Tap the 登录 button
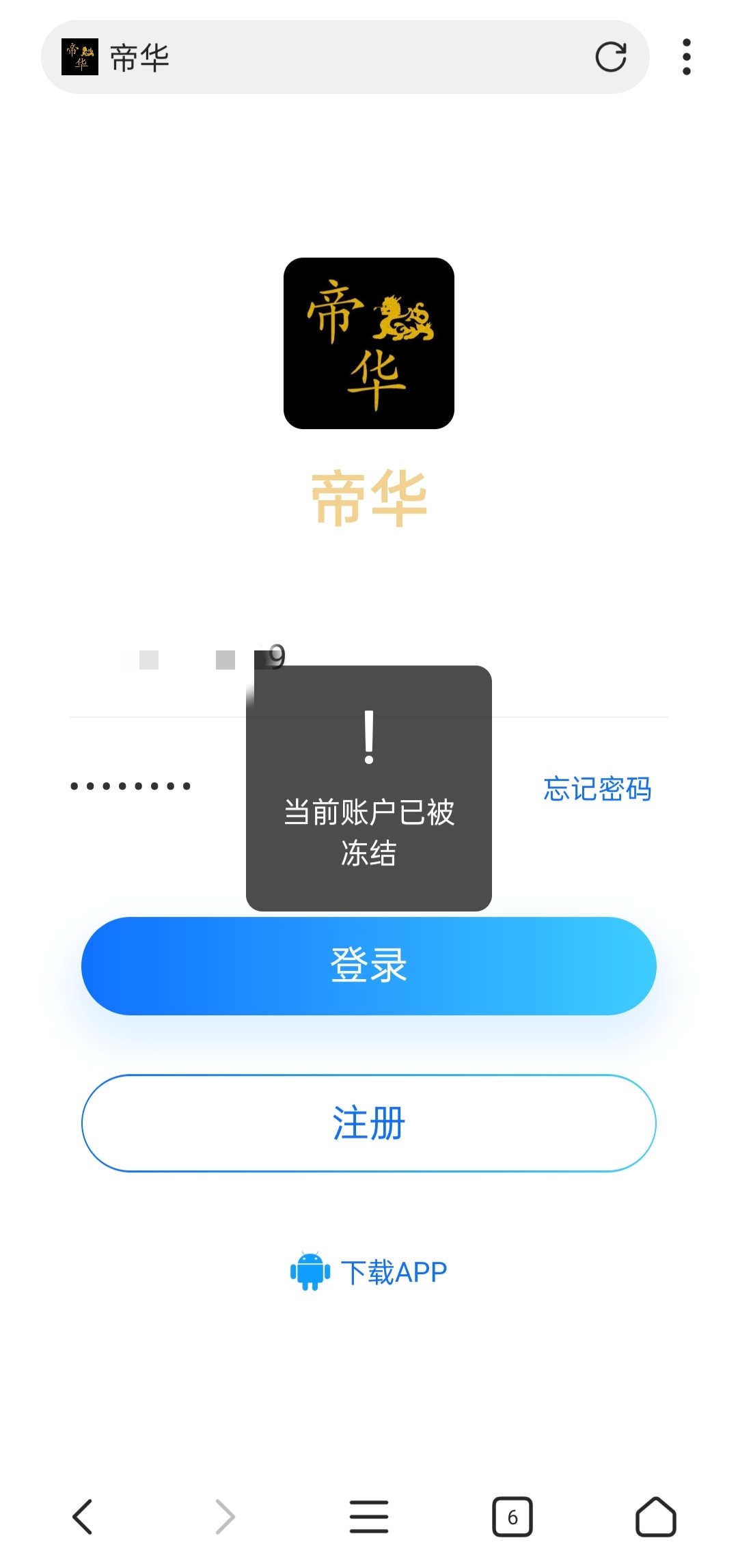The image size is (738, 1568). coord(368,965)
